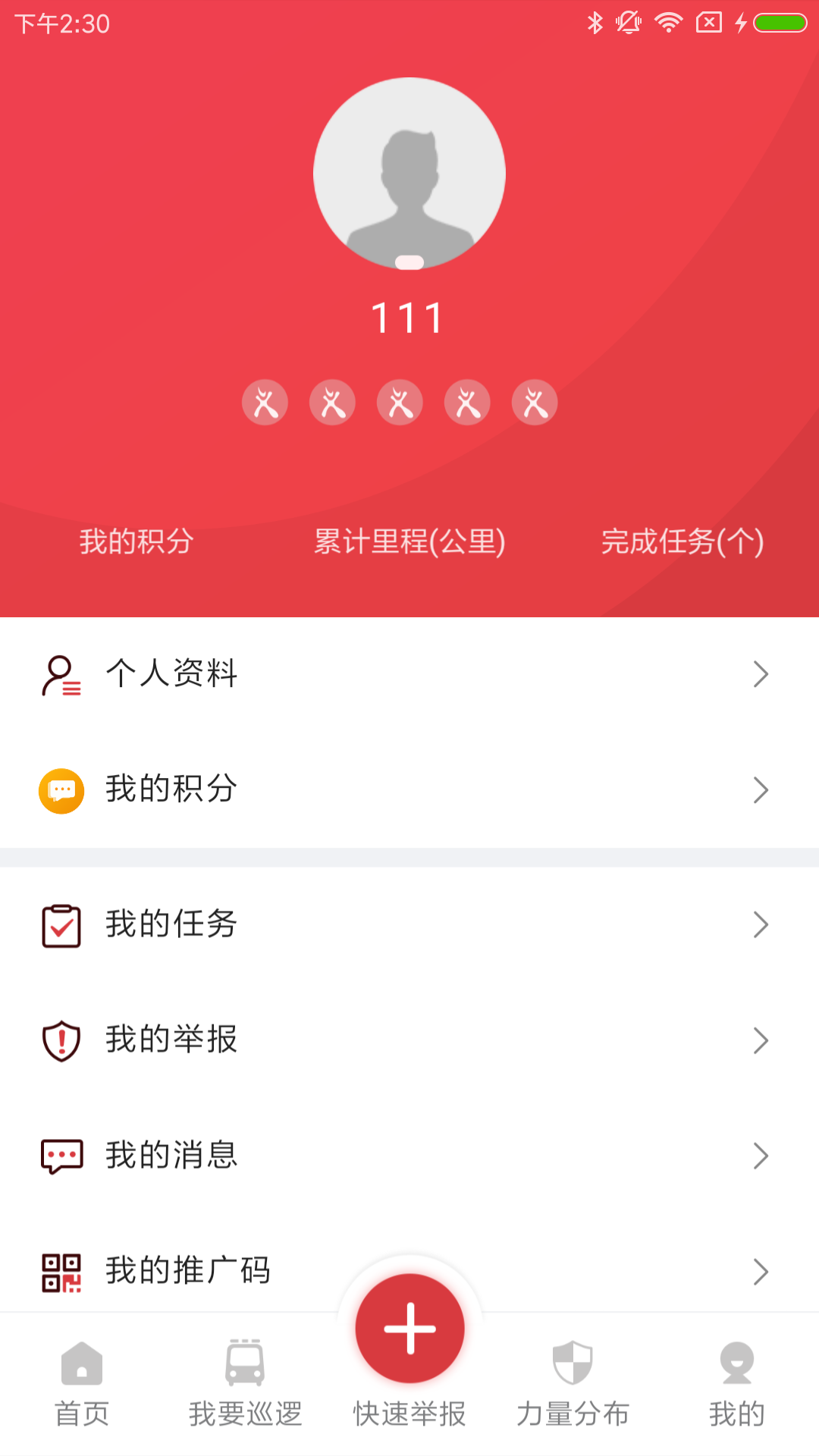View 累计里程(公里) statistics

(409, 542)
